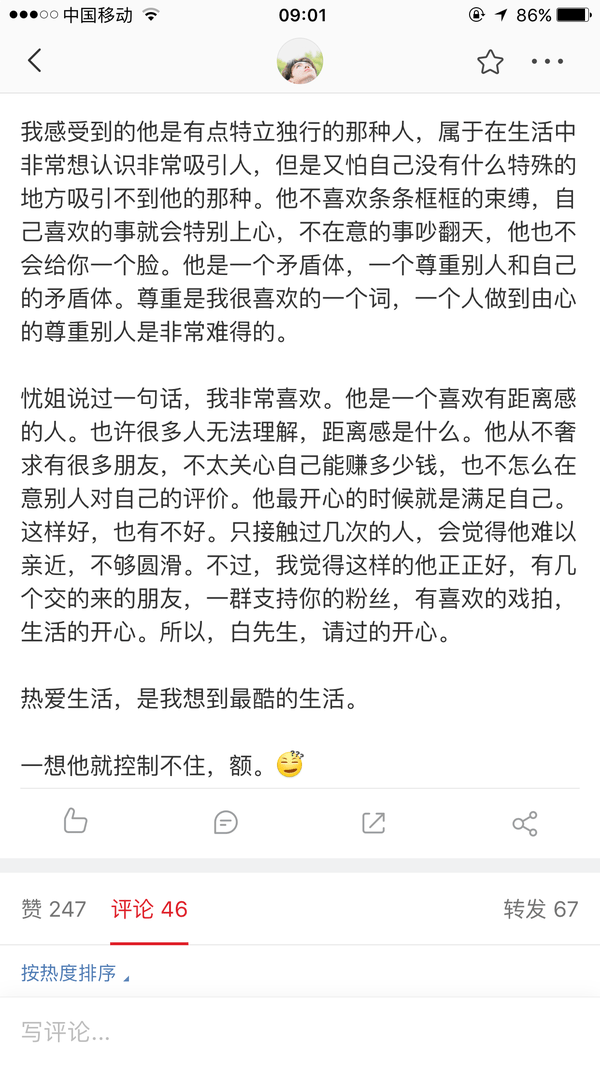The height and width of the screenshot is (1067, 600).
Task: Like the post with thumbs-up icon
Action: pyautogui.click(x=75, y=821)
